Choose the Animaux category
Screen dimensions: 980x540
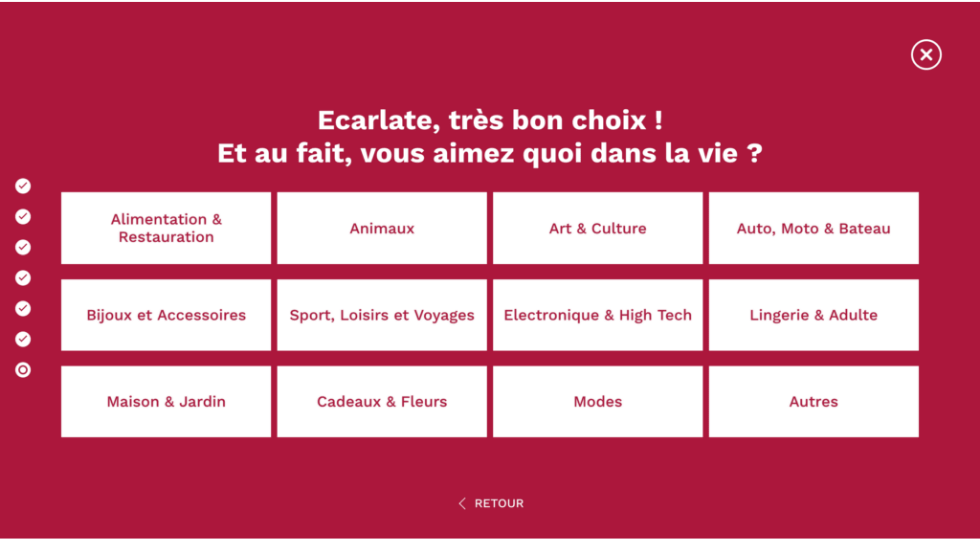point(382,228)
